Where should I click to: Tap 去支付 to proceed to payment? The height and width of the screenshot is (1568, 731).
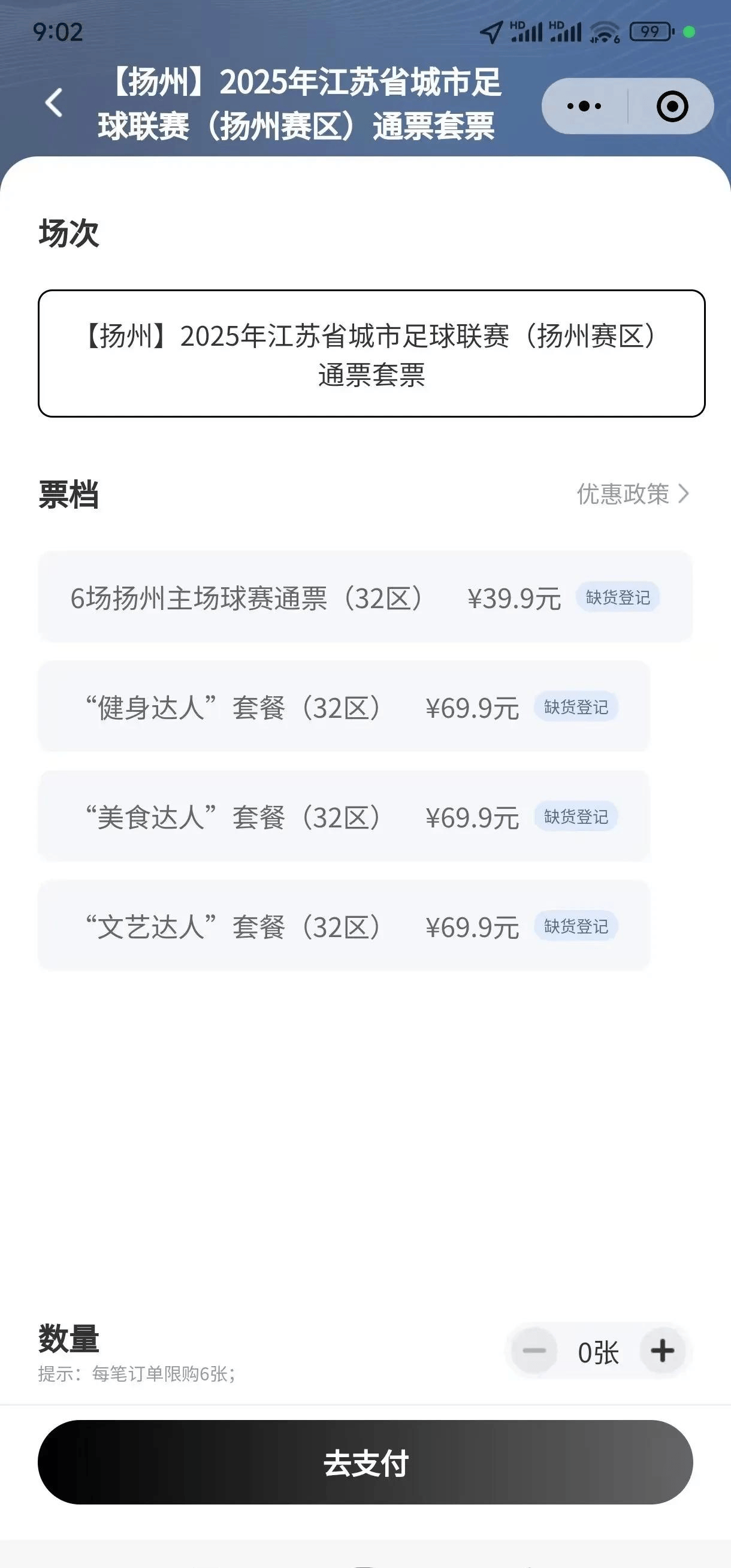click(365, 1461)
